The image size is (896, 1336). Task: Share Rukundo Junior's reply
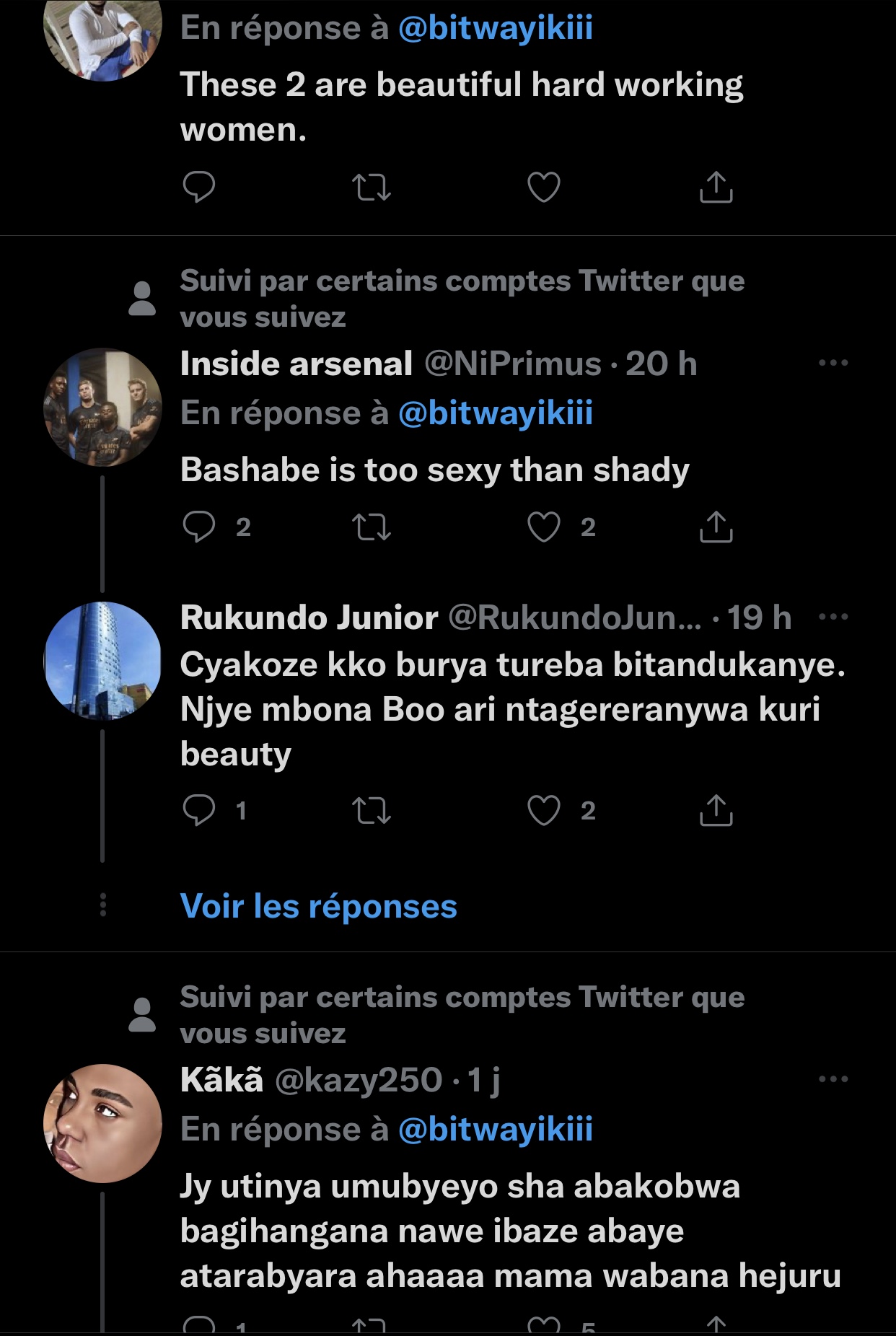tap(716, 811)
